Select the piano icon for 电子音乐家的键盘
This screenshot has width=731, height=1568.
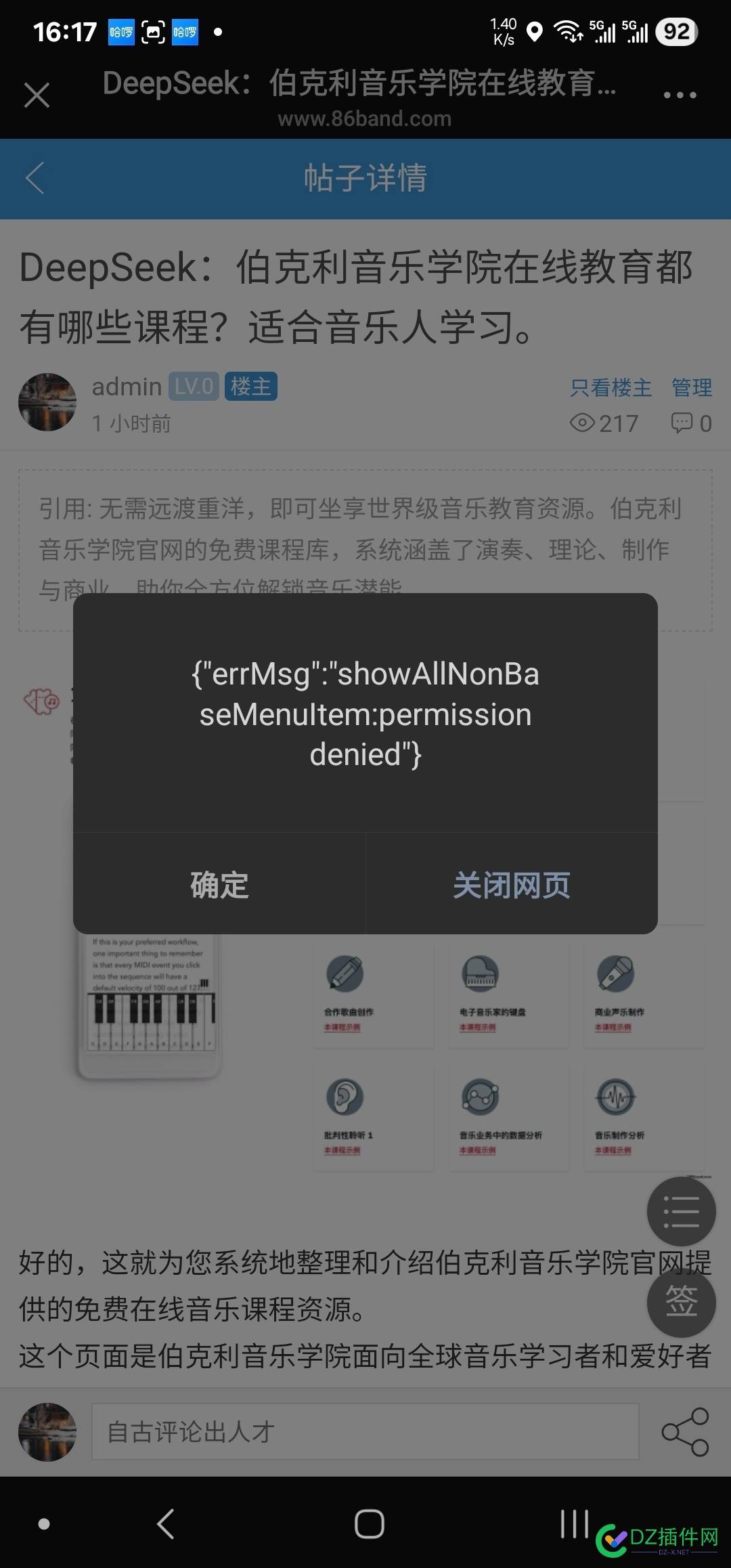(x=479, y=975)
